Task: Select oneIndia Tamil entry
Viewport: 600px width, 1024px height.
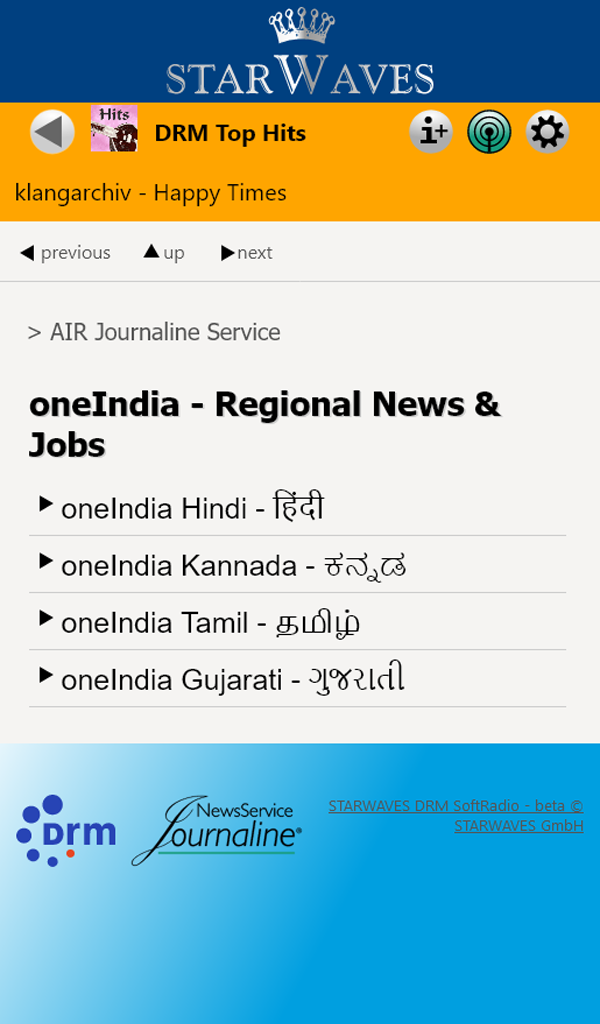Action: tap(210, 623)
